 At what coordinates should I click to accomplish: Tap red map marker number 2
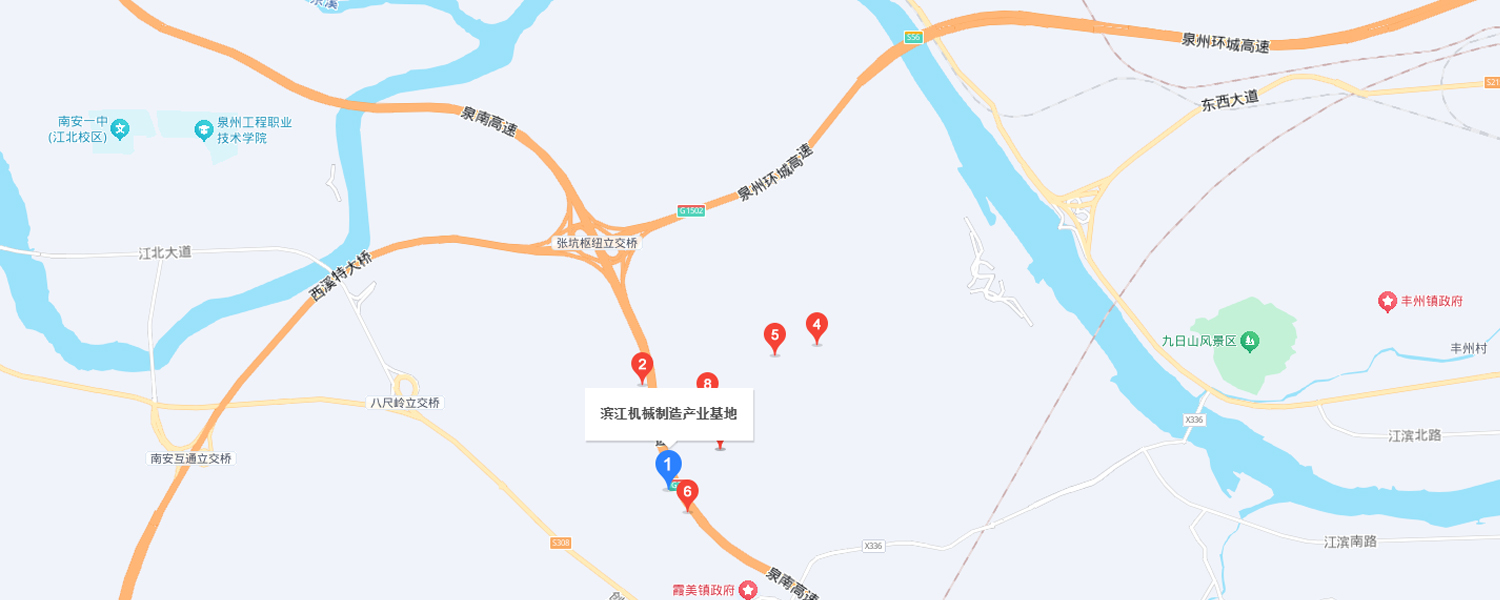[x=642, y=365]
